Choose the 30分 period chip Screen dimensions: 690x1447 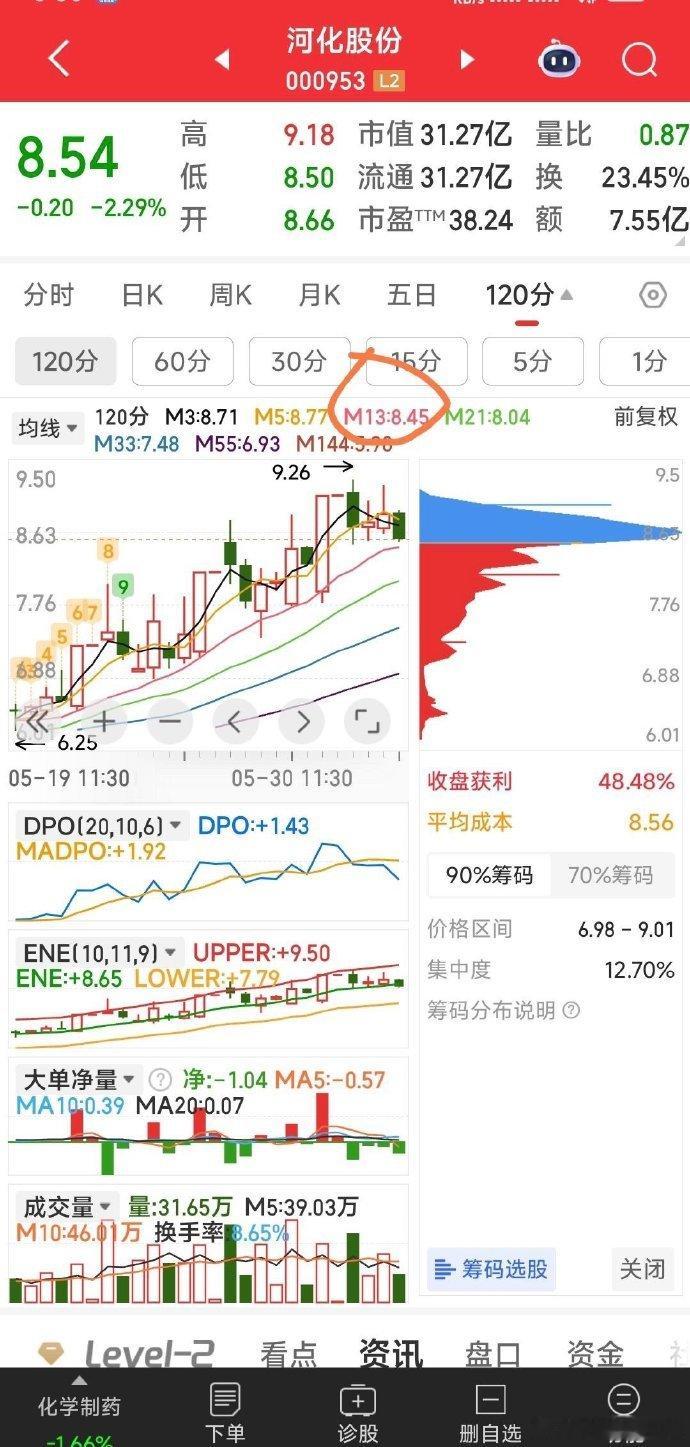(299, 361)
